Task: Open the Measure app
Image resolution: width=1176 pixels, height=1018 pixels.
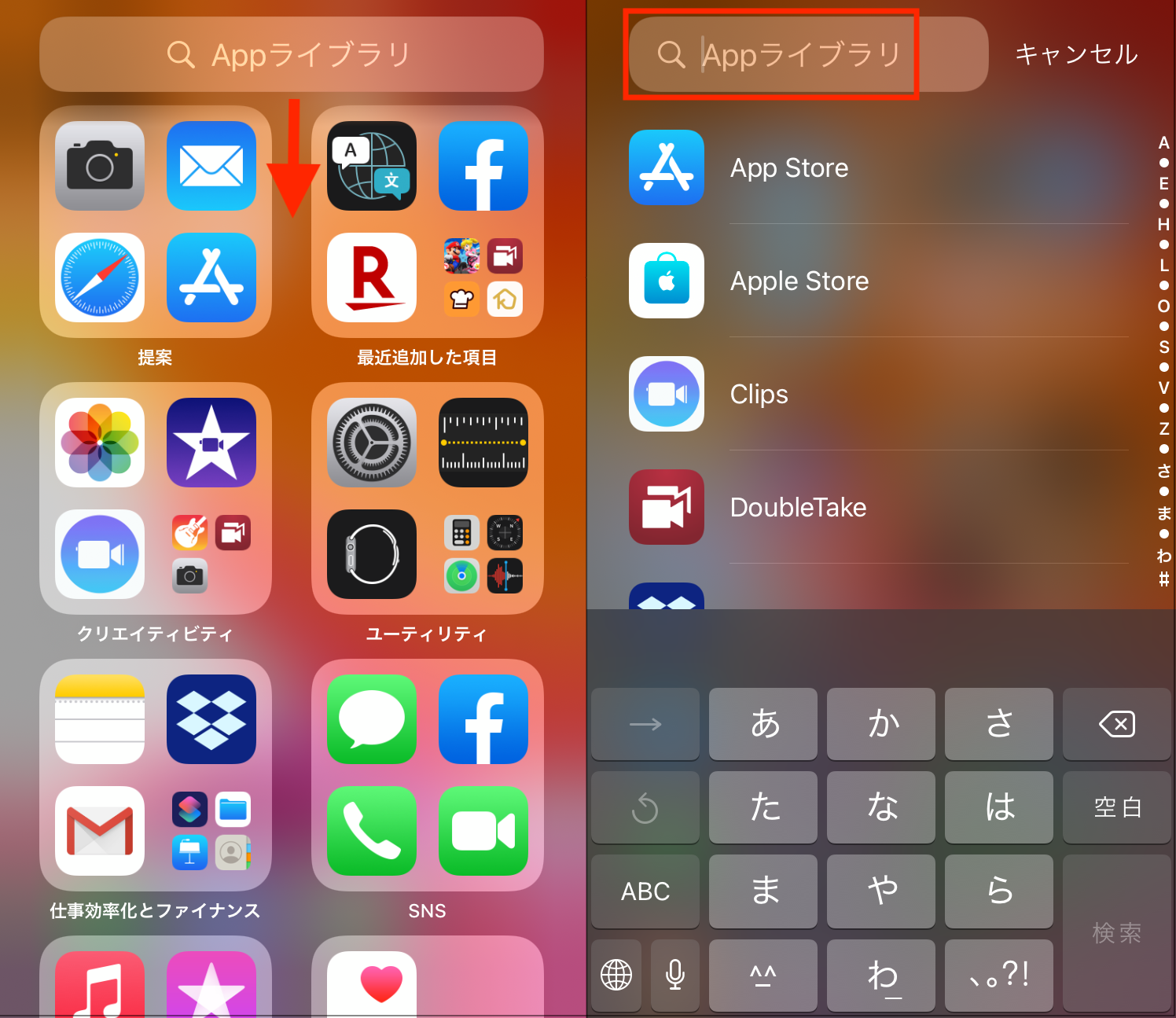Action: [x=483, y=443]
